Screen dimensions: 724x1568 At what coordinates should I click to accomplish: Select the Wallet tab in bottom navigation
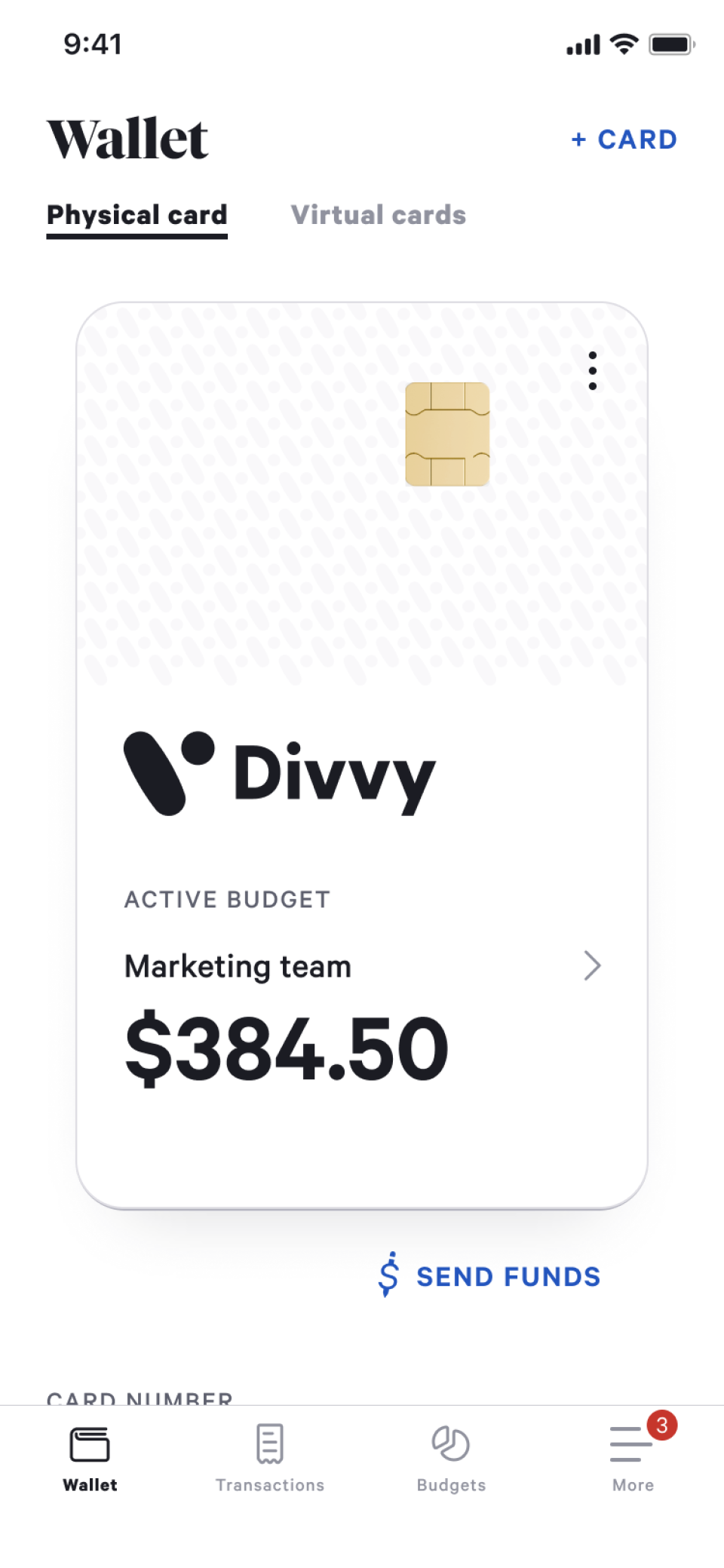click(90, 1458)
